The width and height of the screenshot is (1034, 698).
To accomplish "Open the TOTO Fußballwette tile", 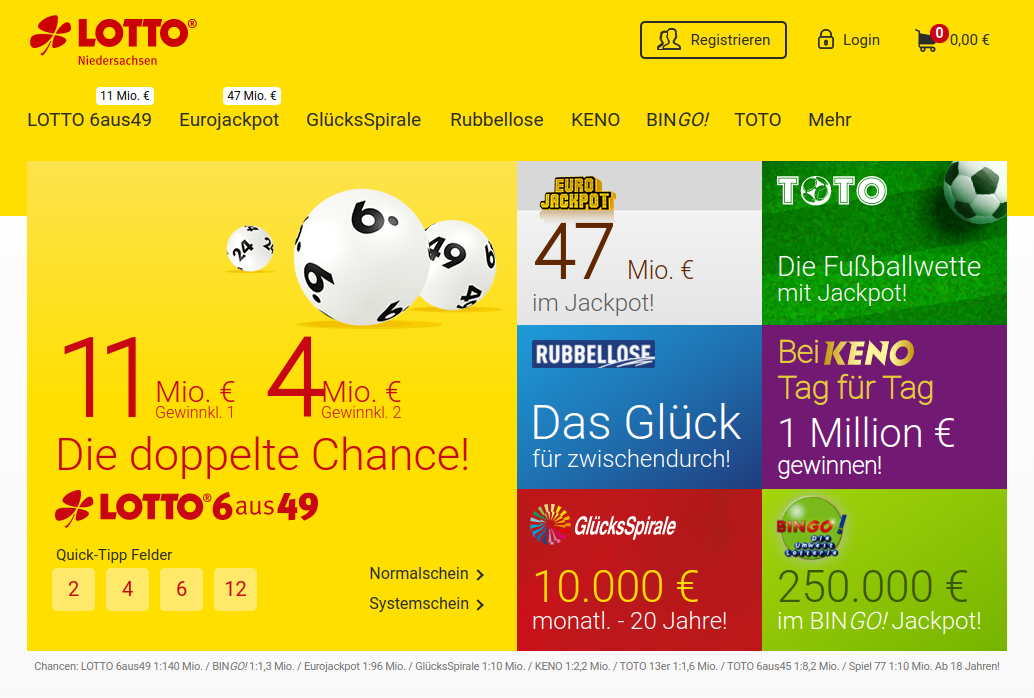I will (x=884, y=243).
